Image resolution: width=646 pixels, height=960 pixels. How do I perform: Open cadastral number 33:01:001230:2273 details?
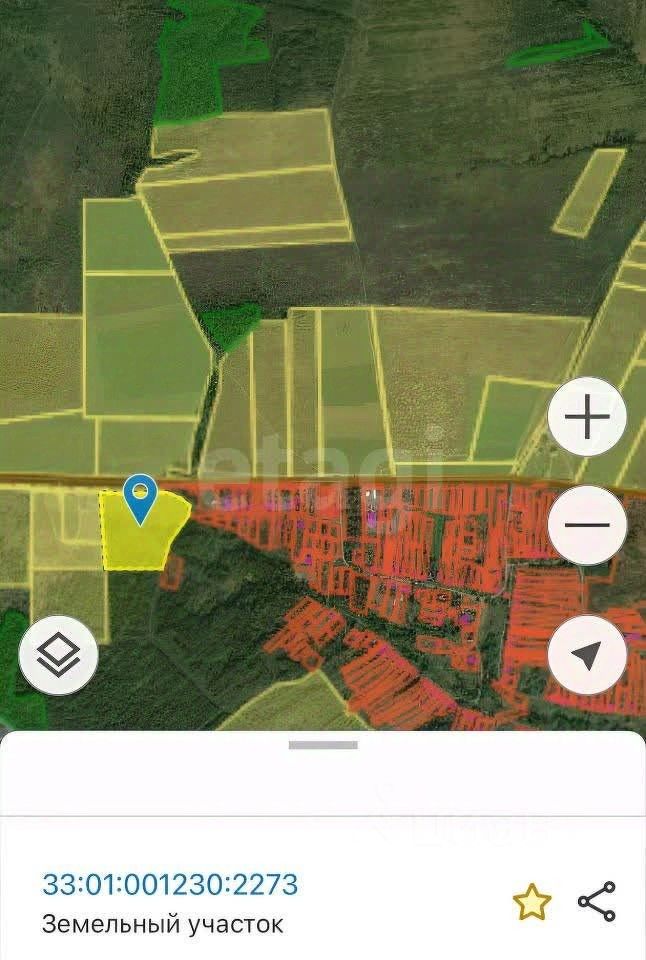(170, 884)
